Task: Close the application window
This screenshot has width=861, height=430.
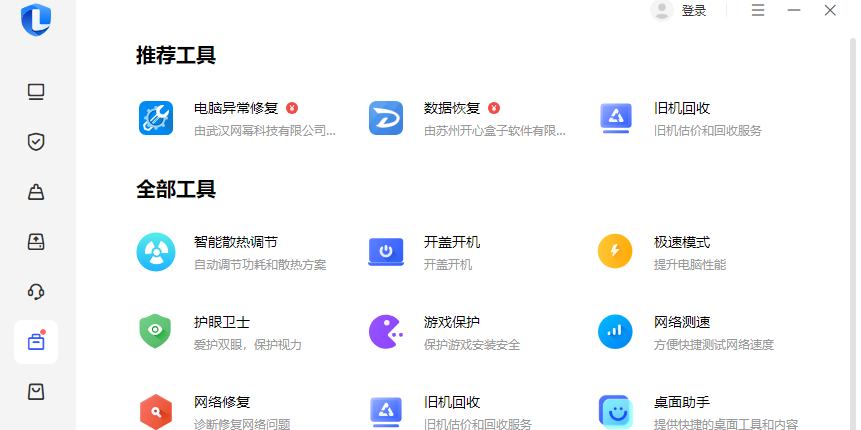Action: (830, 10)
